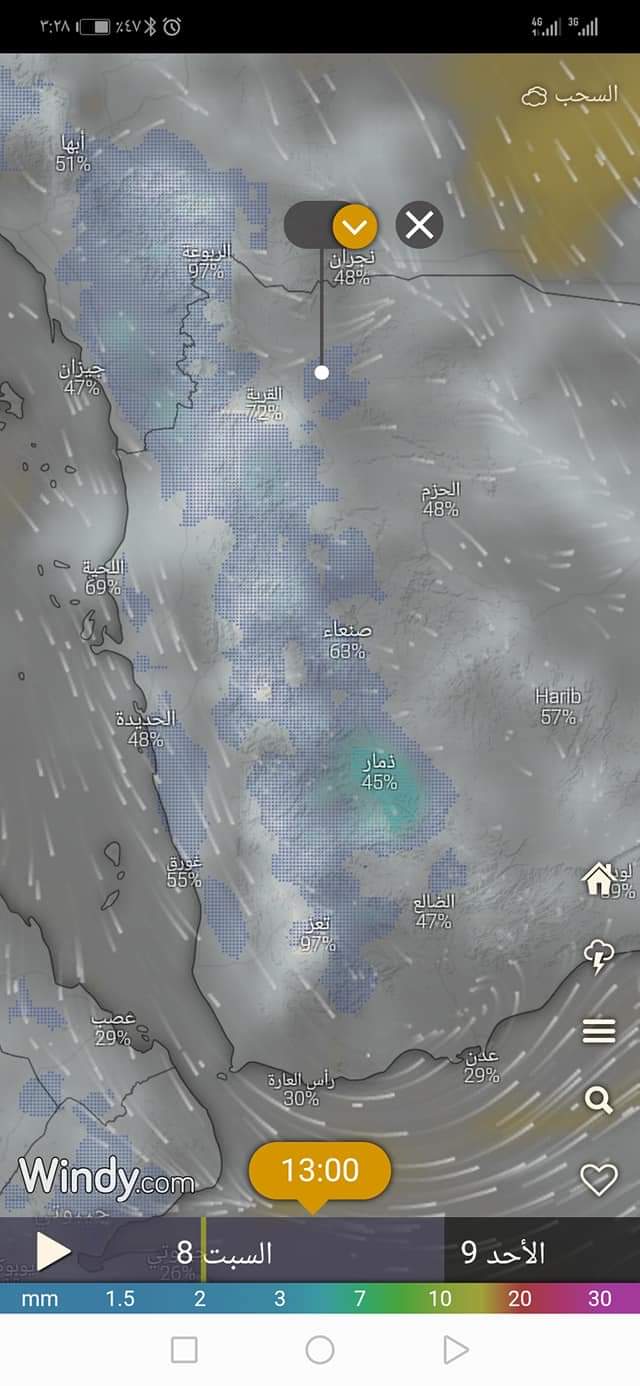Go to home location
Screen dimensions: 640x1386
pyautogui.click(x=599, y=880)
